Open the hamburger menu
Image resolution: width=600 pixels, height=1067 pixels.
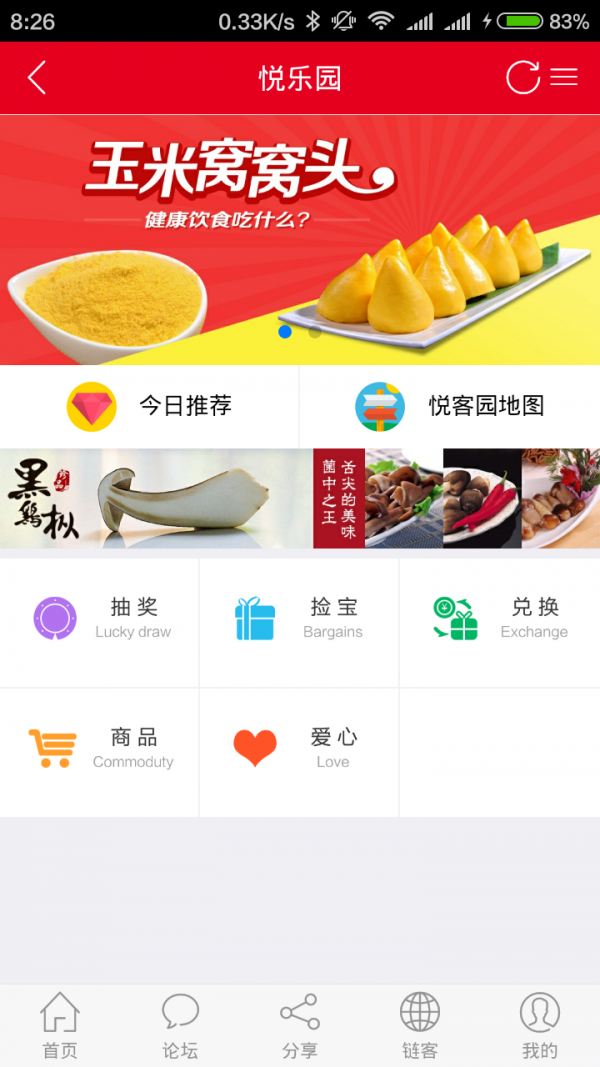[564, 78]
